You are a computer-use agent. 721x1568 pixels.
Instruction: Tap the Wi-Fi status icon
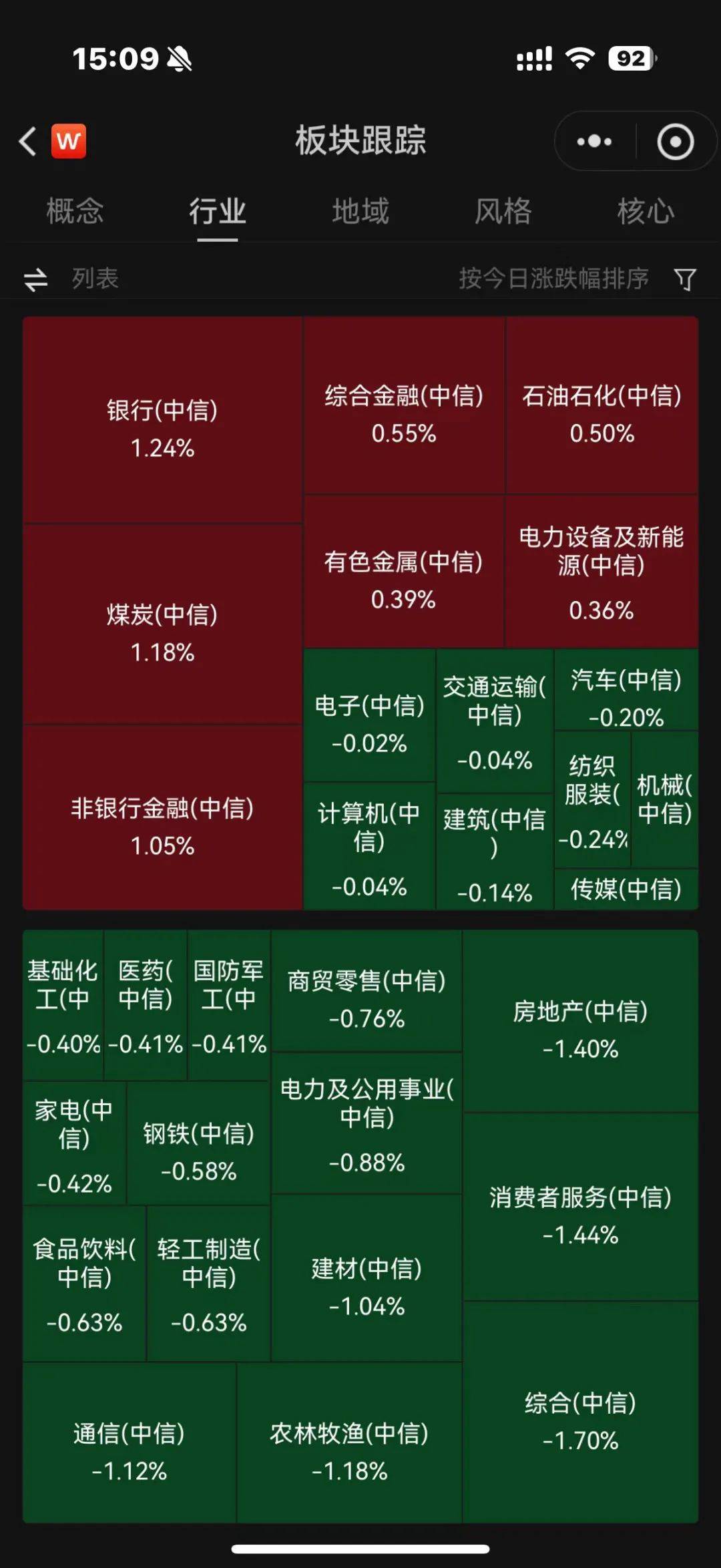(x=580, y=59)
